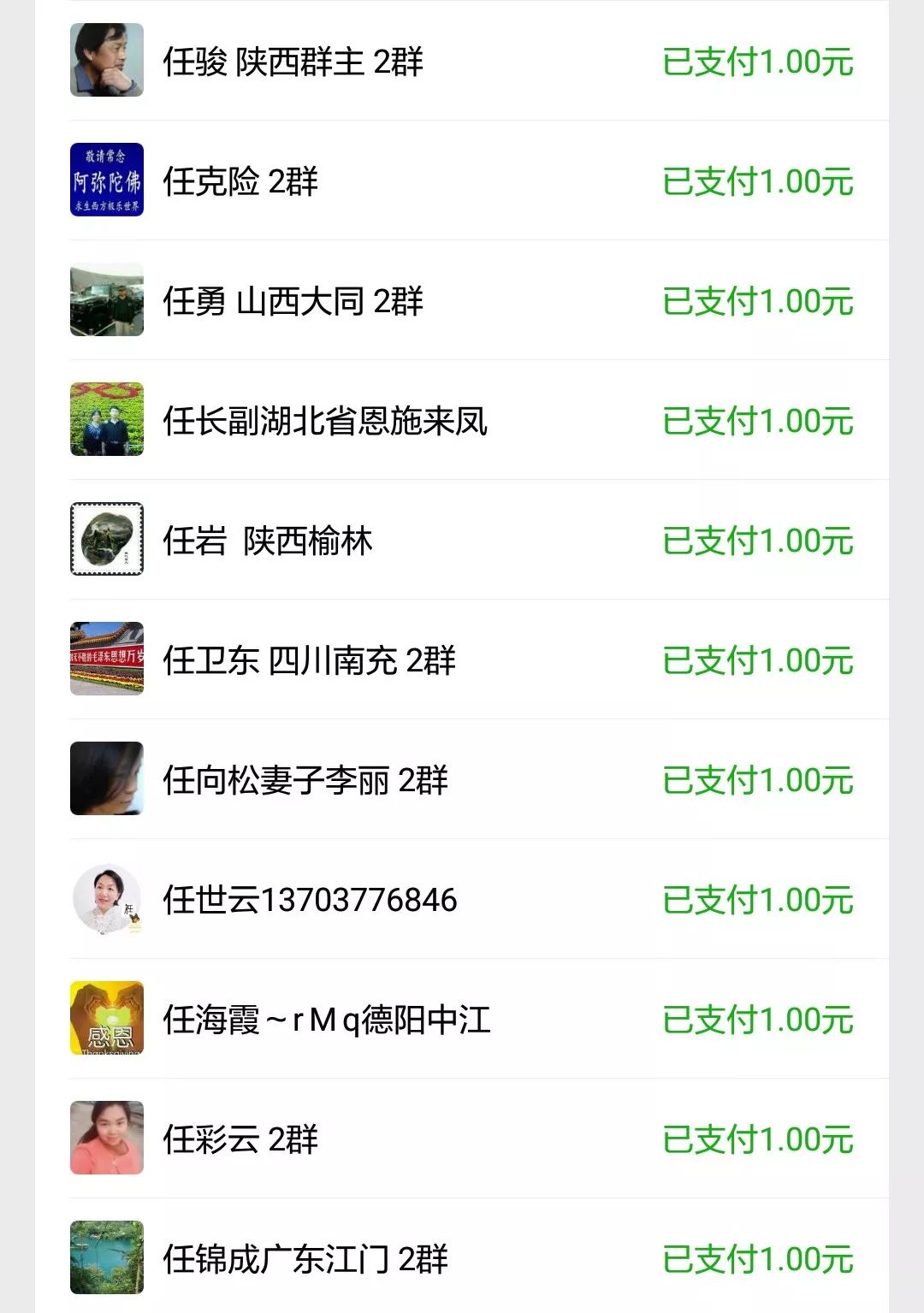This screenshot has width=924, height=1313.
Task: Open 任向松妻子李丽 2群 entry
Action: tap(462, 779)
